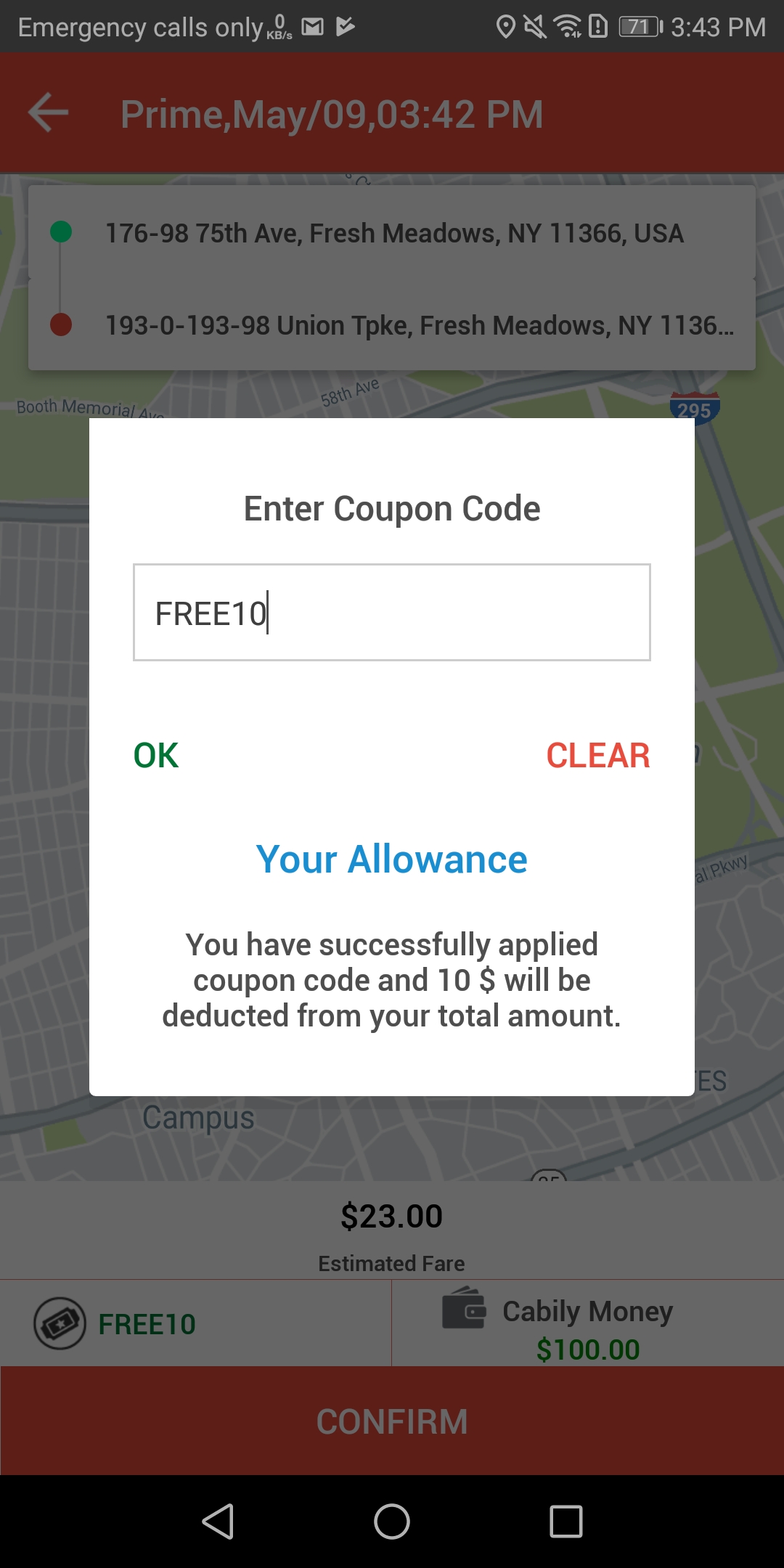Open the system recent apps button
The width and height of the screenshot is (784, 1568).
click(x=565, y=1522)
